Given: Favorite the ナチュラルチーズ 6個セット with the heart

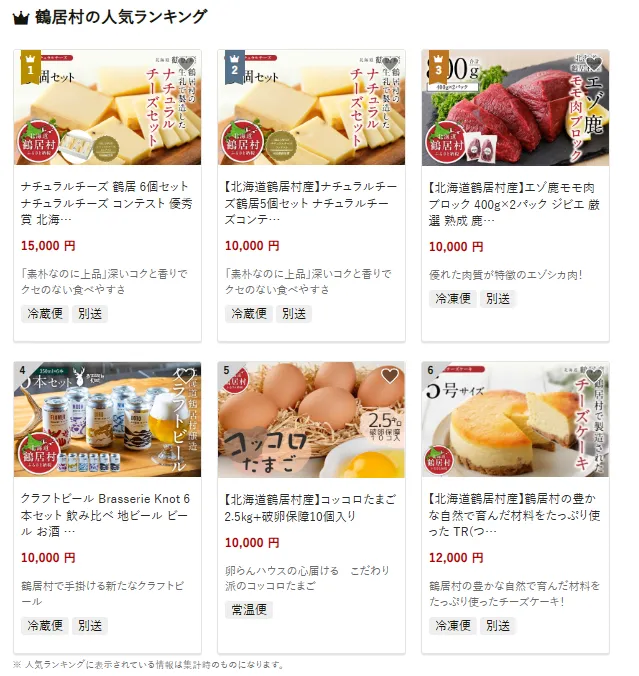Looking at the screenshot, I should (x=186, y=65).
